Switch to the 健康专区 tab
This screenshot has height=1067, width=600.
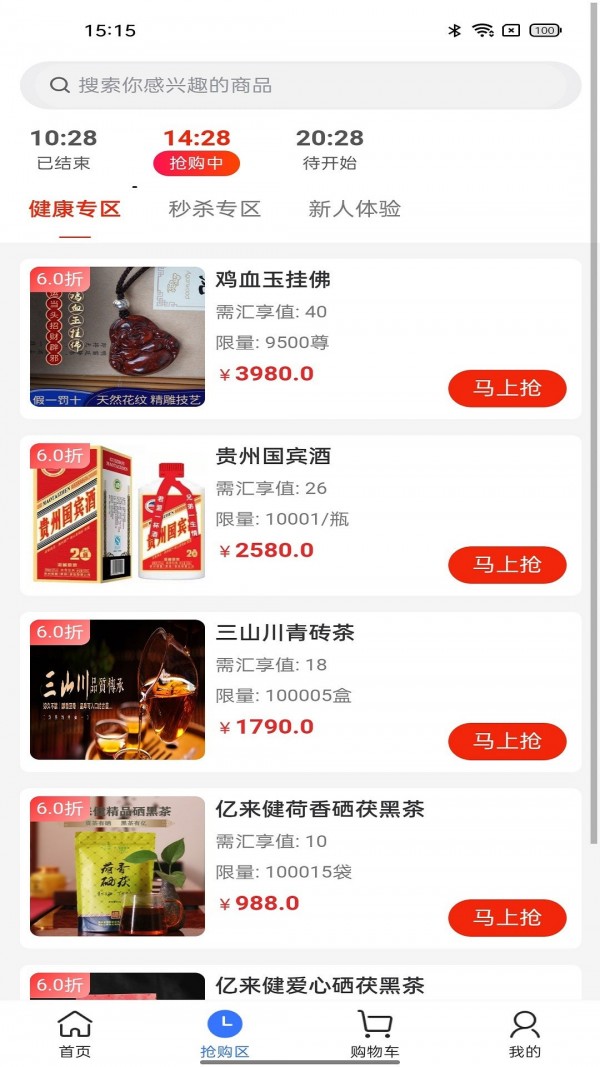click(x=75, y=209)
